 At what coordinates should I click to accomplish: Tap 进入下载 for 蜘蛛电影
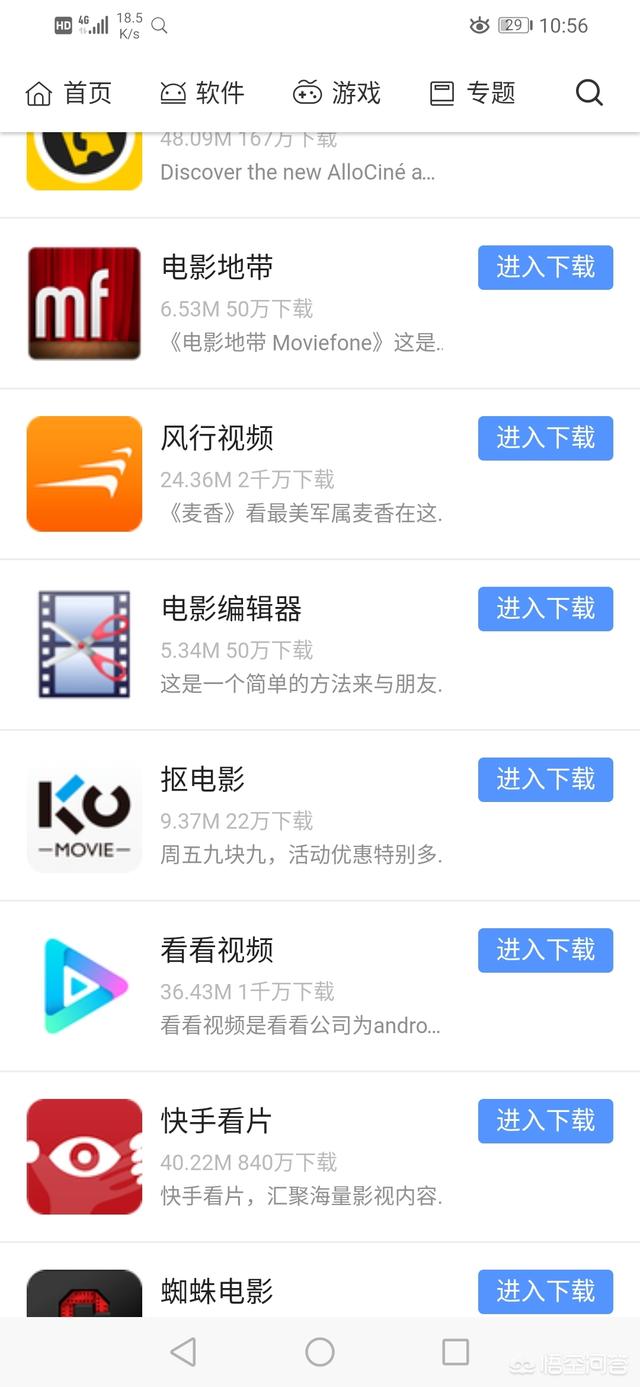coord(545,1291)
